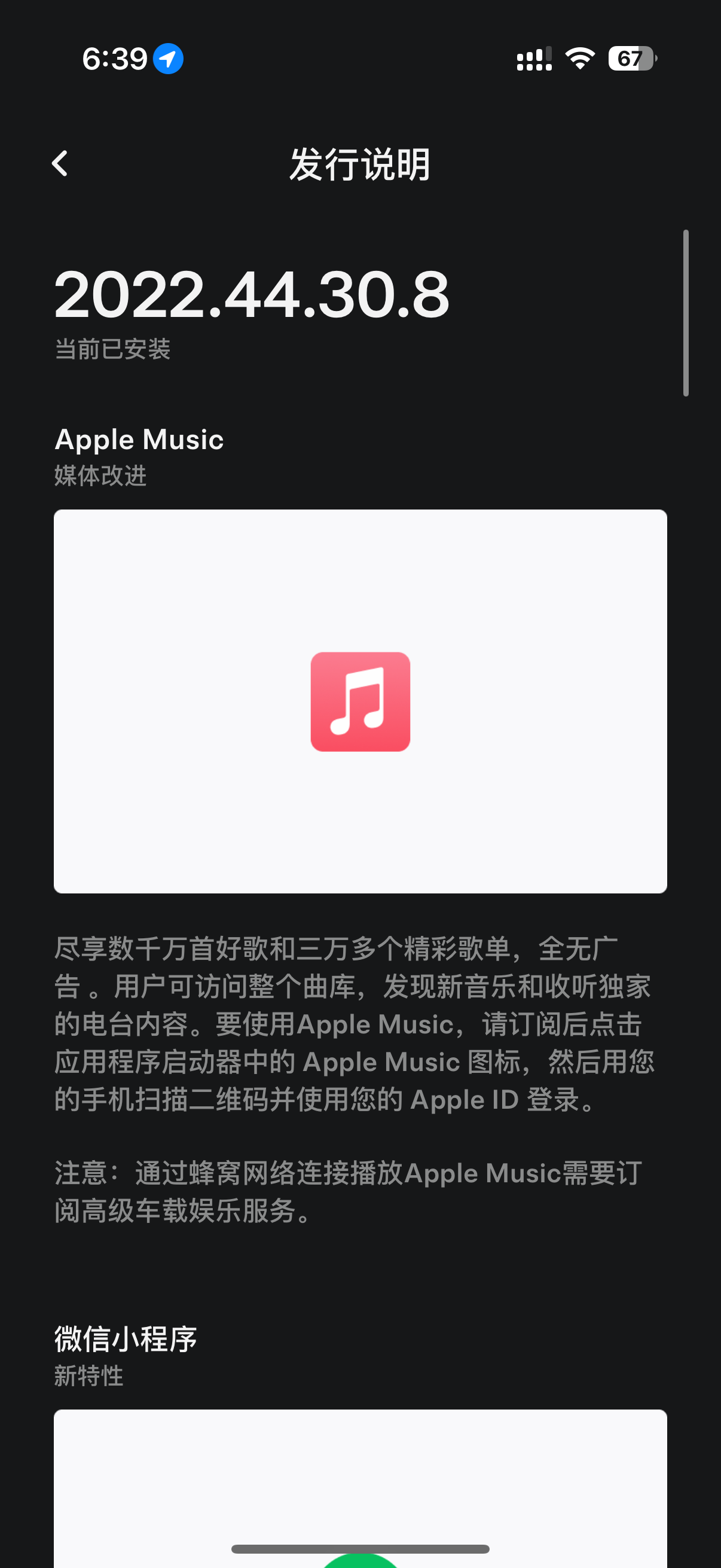Tap the Apple Music preview thumbnail area
This screenshot has width=721, height=1568.
(x=360, y=700)
